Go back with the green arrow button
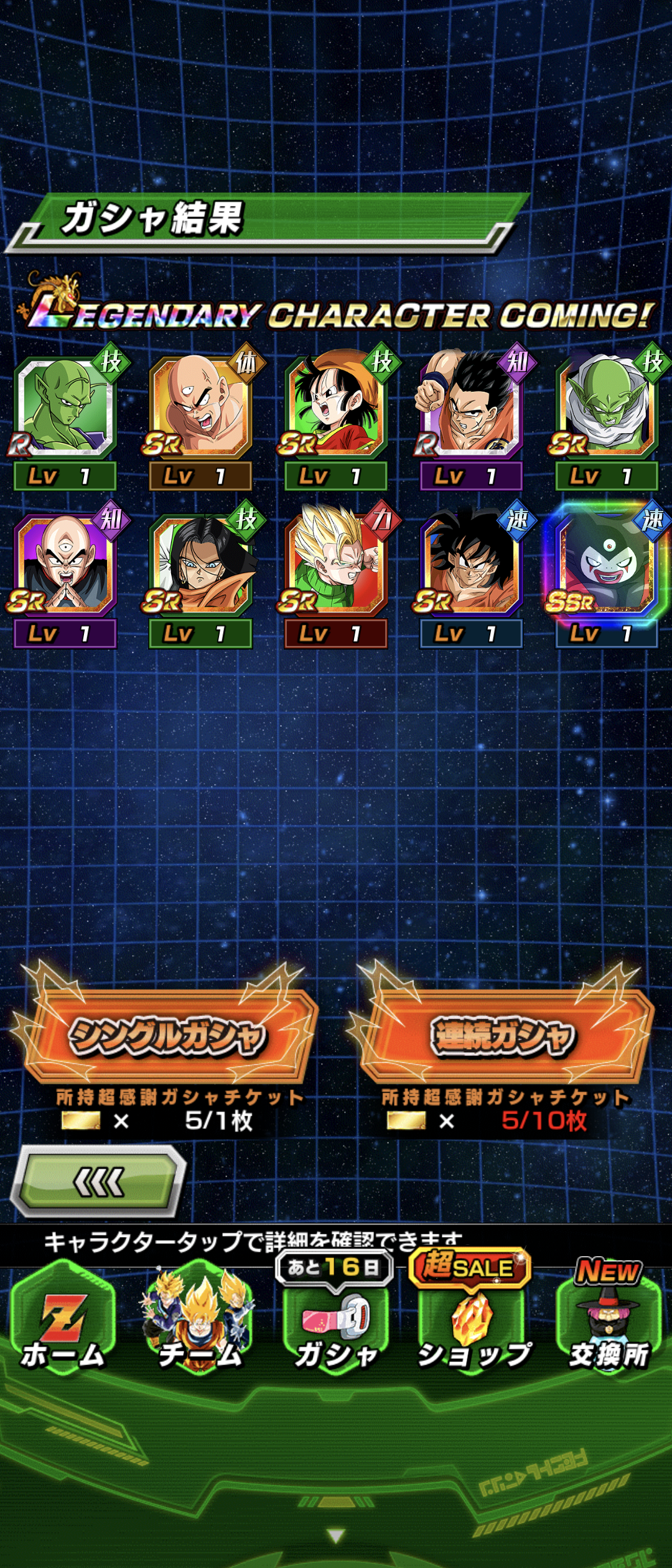The height and width of the screenshot is (1568, 672). pos(98,1182)
